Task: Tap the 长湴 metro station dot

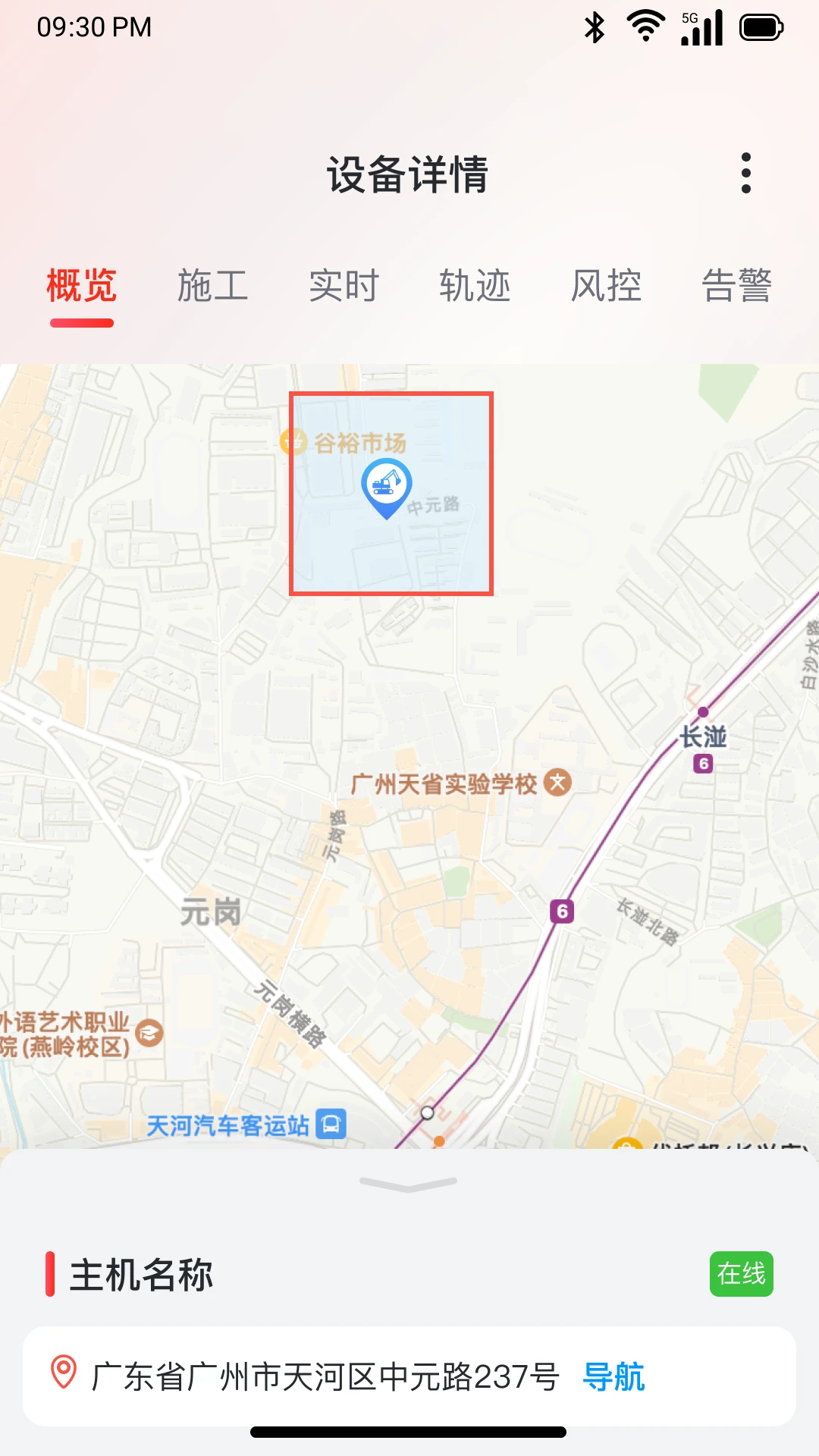Action: tap(702, 711)
